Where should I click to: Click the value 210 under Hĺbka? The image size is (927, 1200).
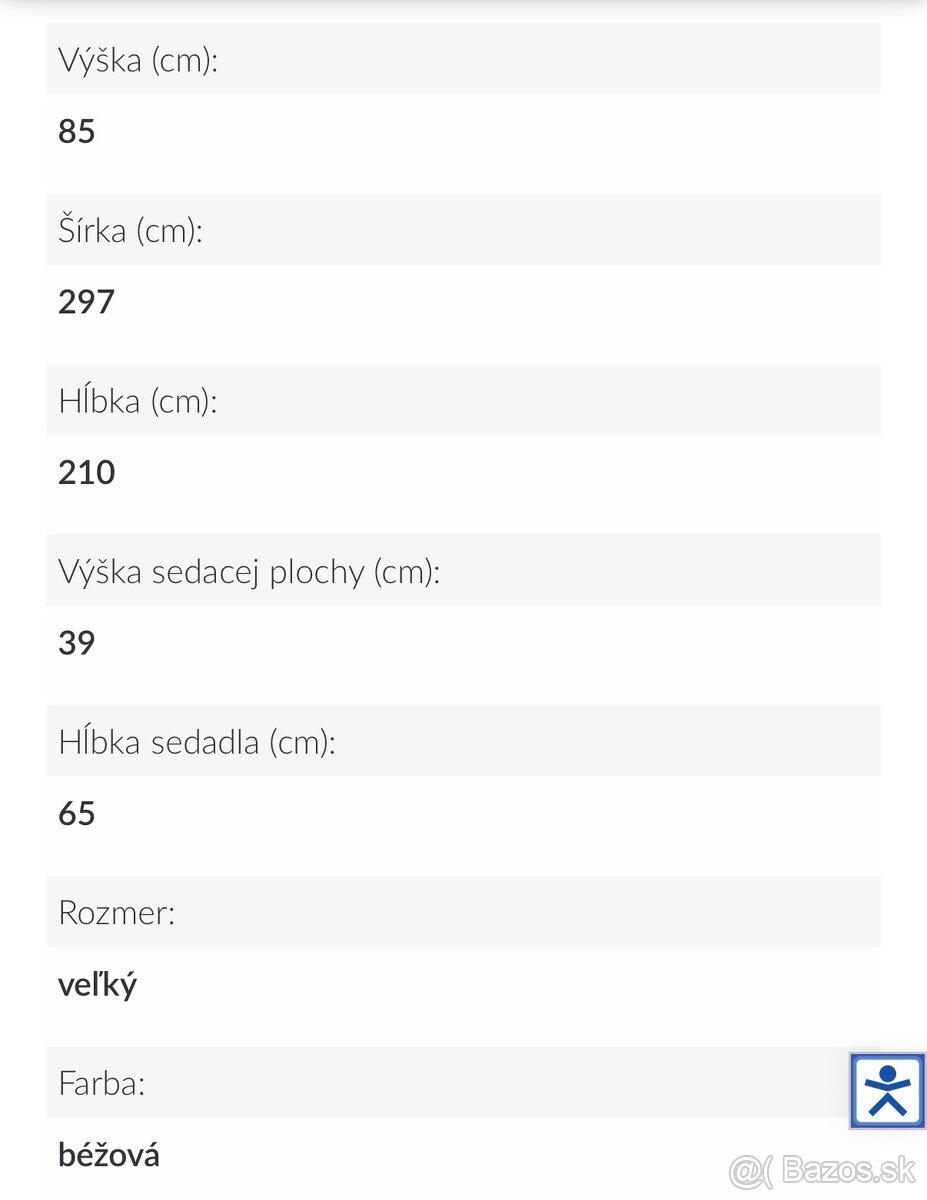pyautogui.click(x=86, y=472)
